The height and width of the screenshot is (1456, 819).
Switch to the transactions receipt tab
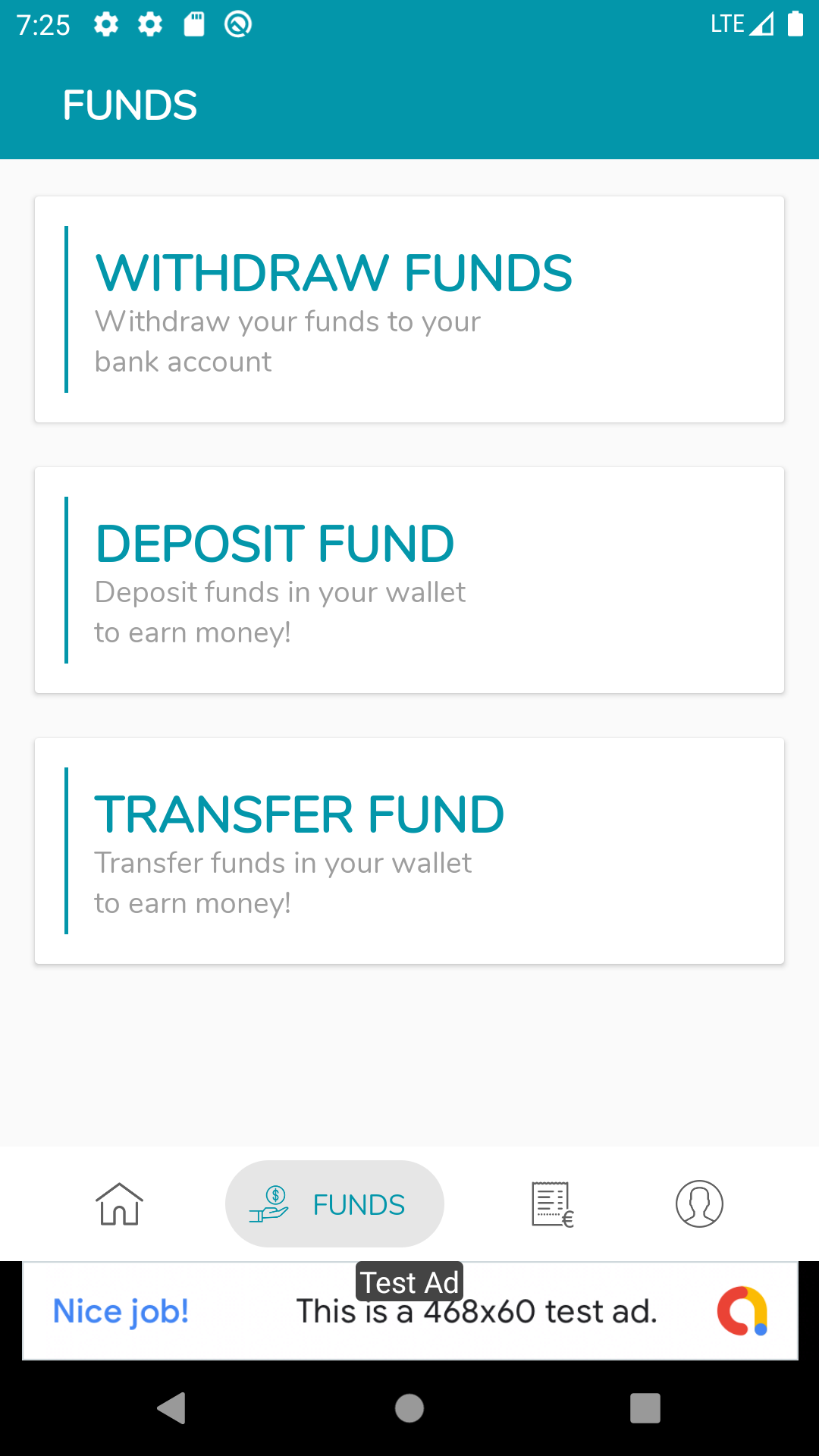coord(552,1203)
